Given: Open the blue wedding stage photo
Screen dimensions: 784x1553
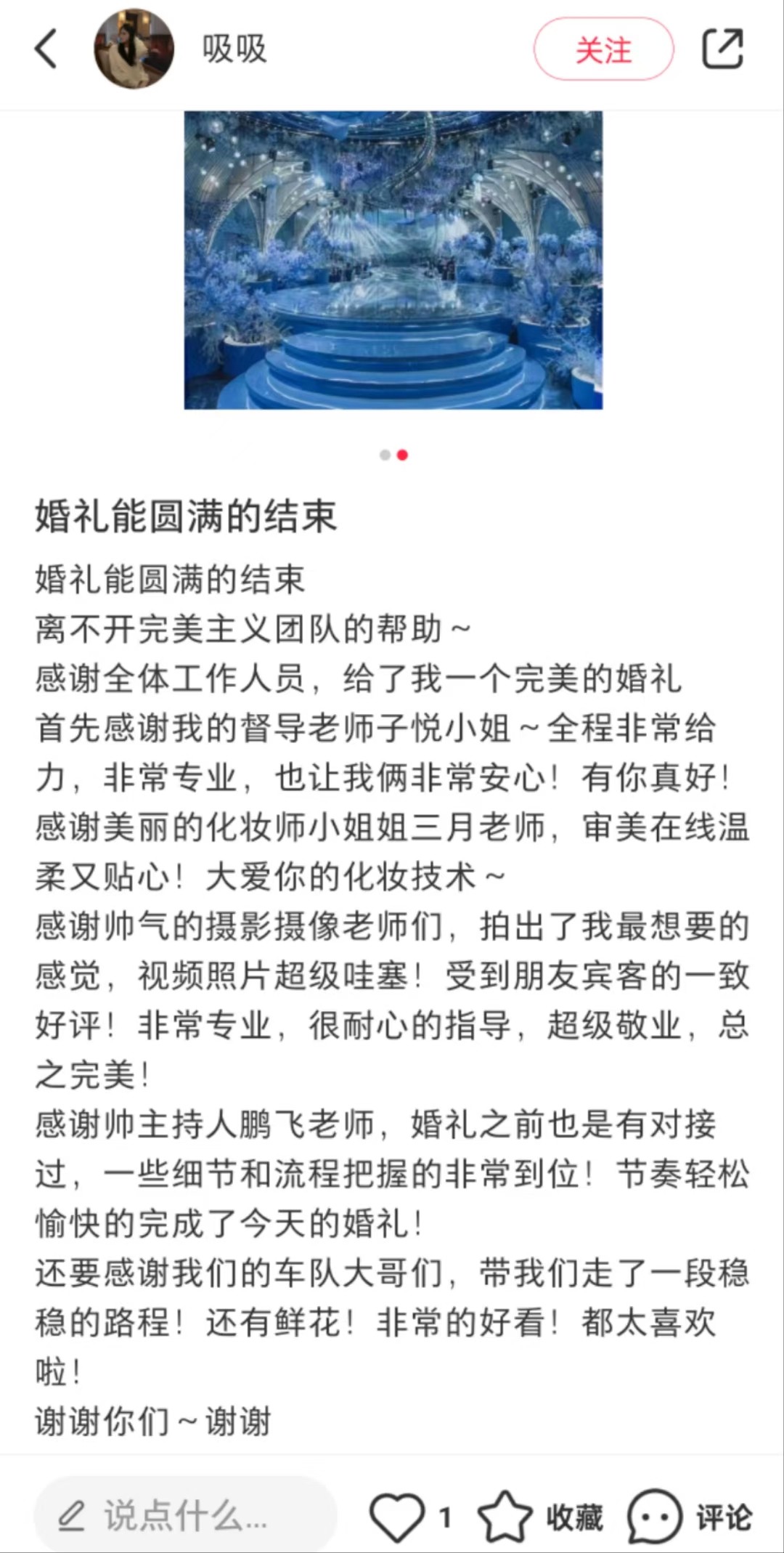Looking at the screenshot, I should (x=393, y=260).
